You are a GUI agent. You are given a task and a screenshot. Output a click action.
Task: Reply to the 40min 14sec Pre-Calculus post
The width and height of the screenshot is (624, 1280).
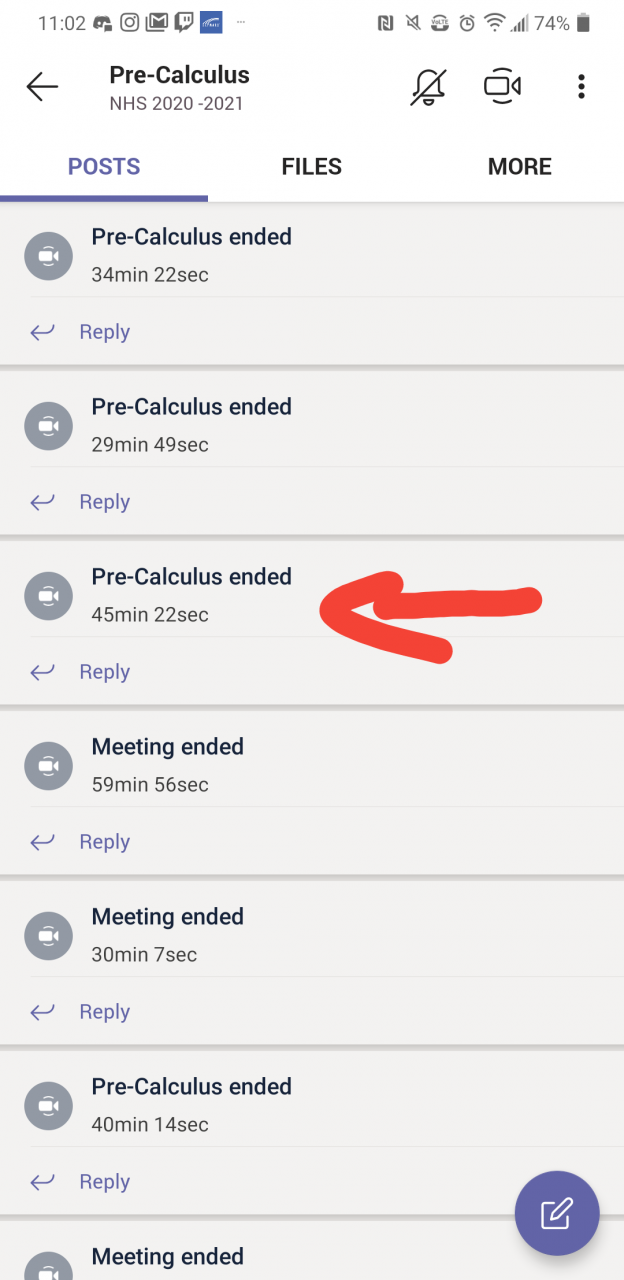point(80,1182)
